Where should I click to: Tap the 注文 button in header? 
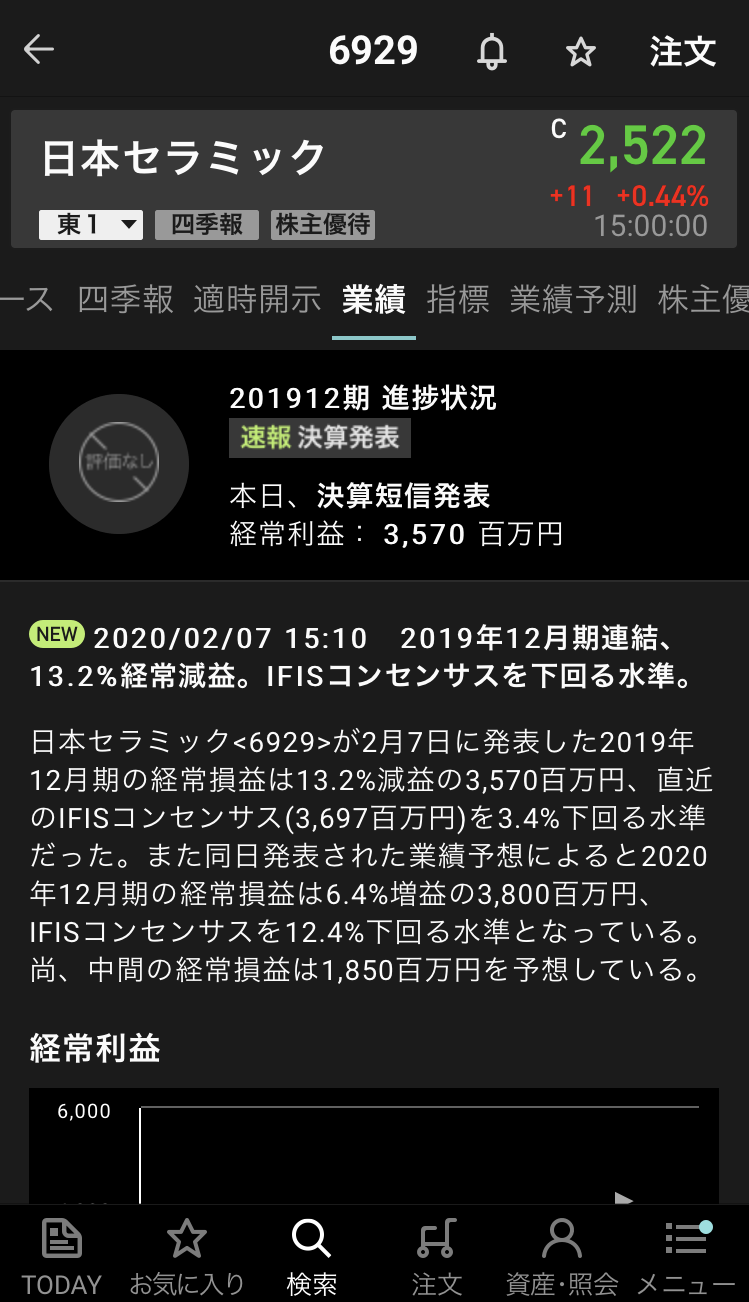(683, 51)
